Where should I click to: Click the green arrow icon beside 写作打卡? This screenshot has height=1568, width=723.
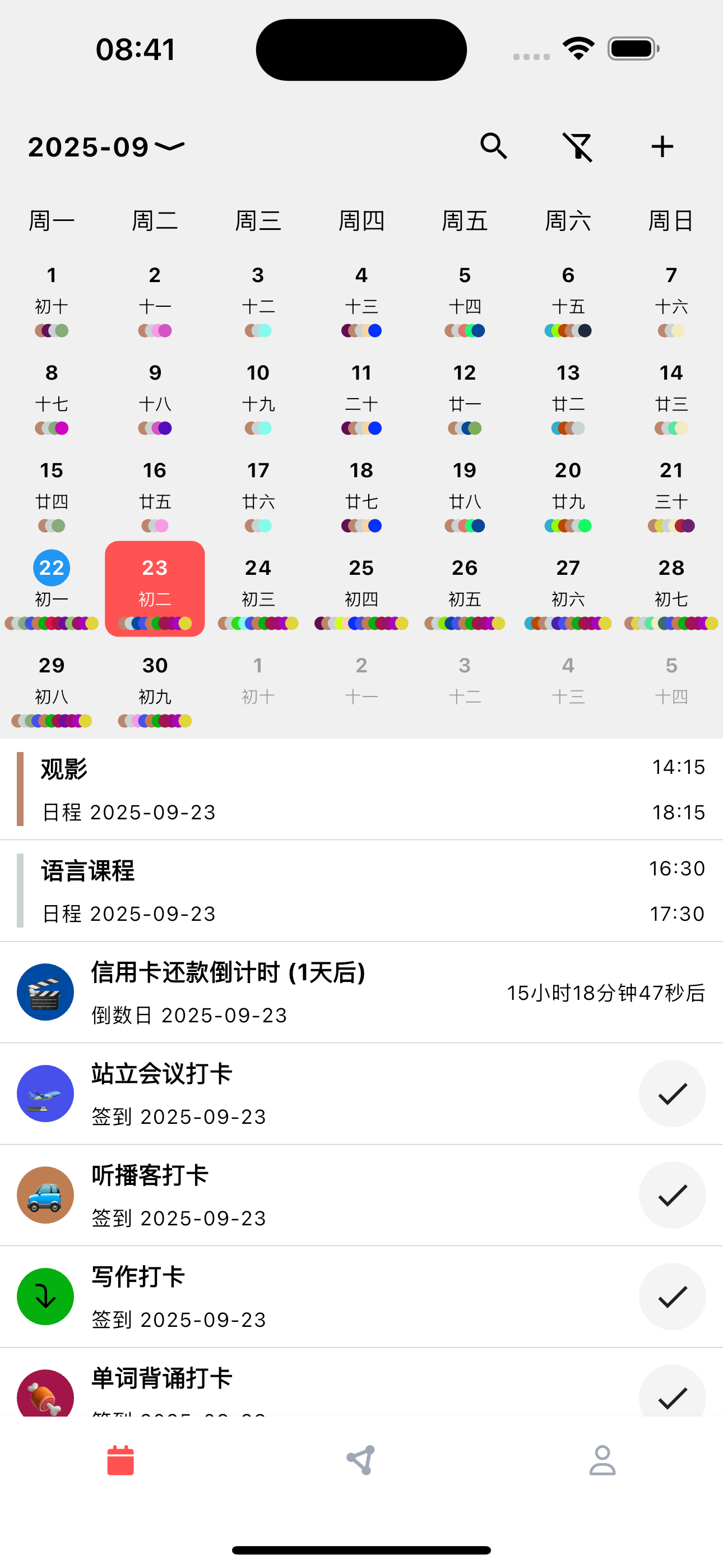click(x=45, y=1297)
